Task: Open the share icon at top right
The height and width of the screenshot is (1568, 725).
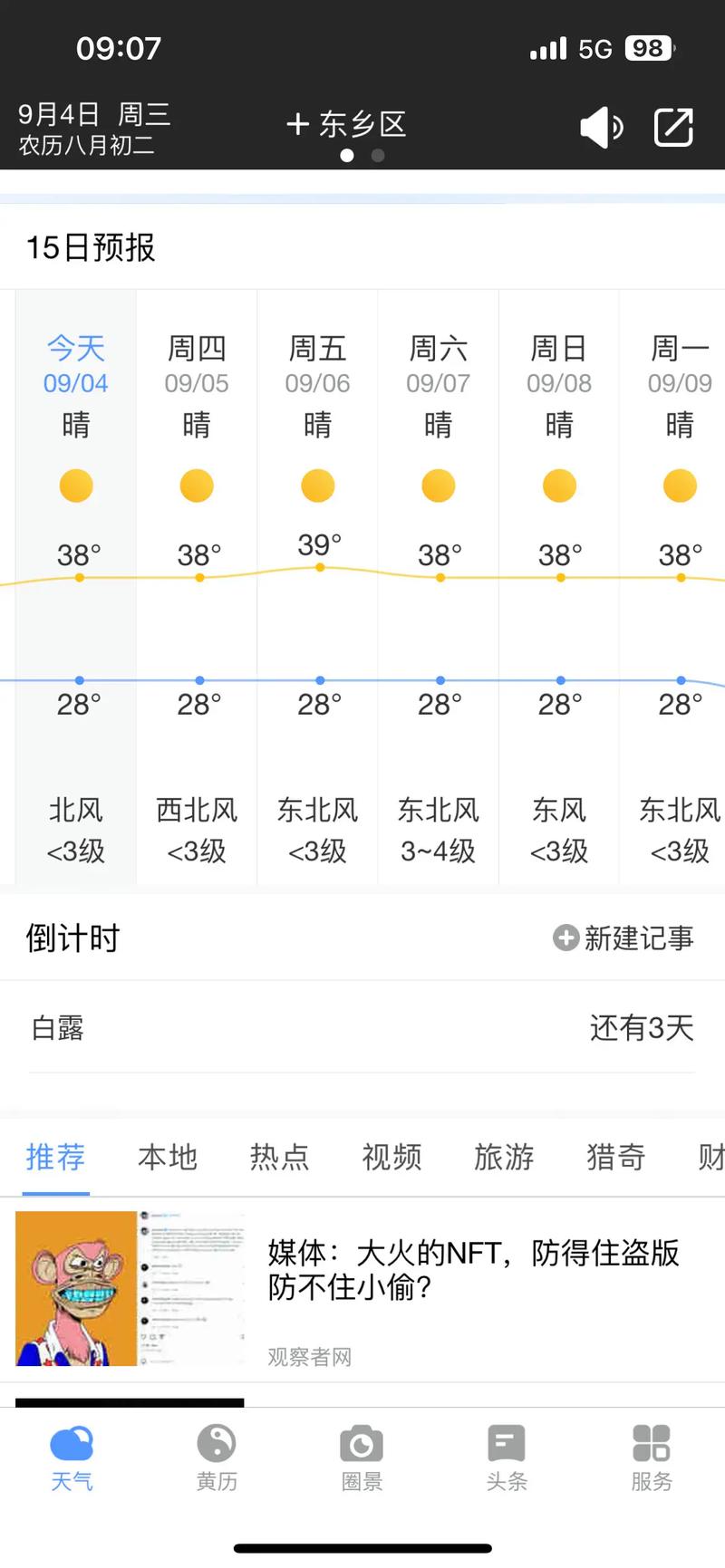Action: 674,127
